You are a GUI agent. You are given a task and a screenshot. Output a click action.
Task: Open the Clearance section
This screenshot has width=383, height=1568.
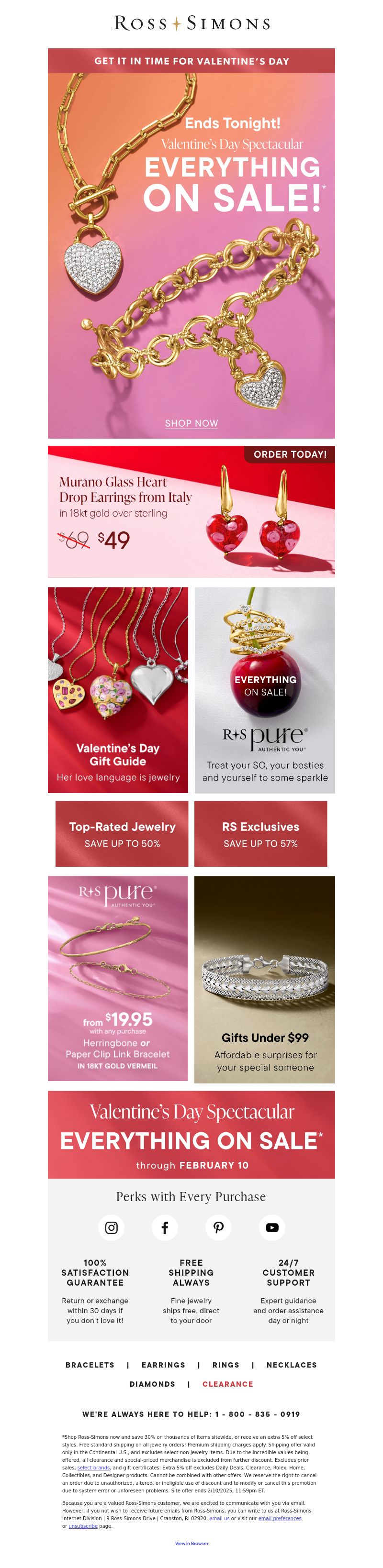coord(228,1383)
